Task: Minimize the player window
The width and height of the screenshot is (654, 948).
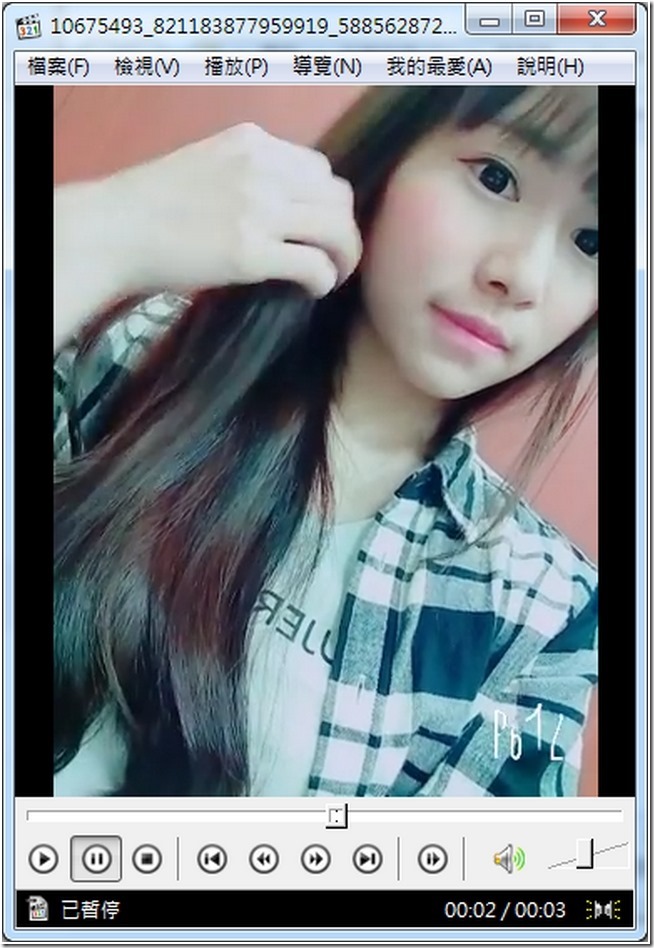Action: (490, 19)
